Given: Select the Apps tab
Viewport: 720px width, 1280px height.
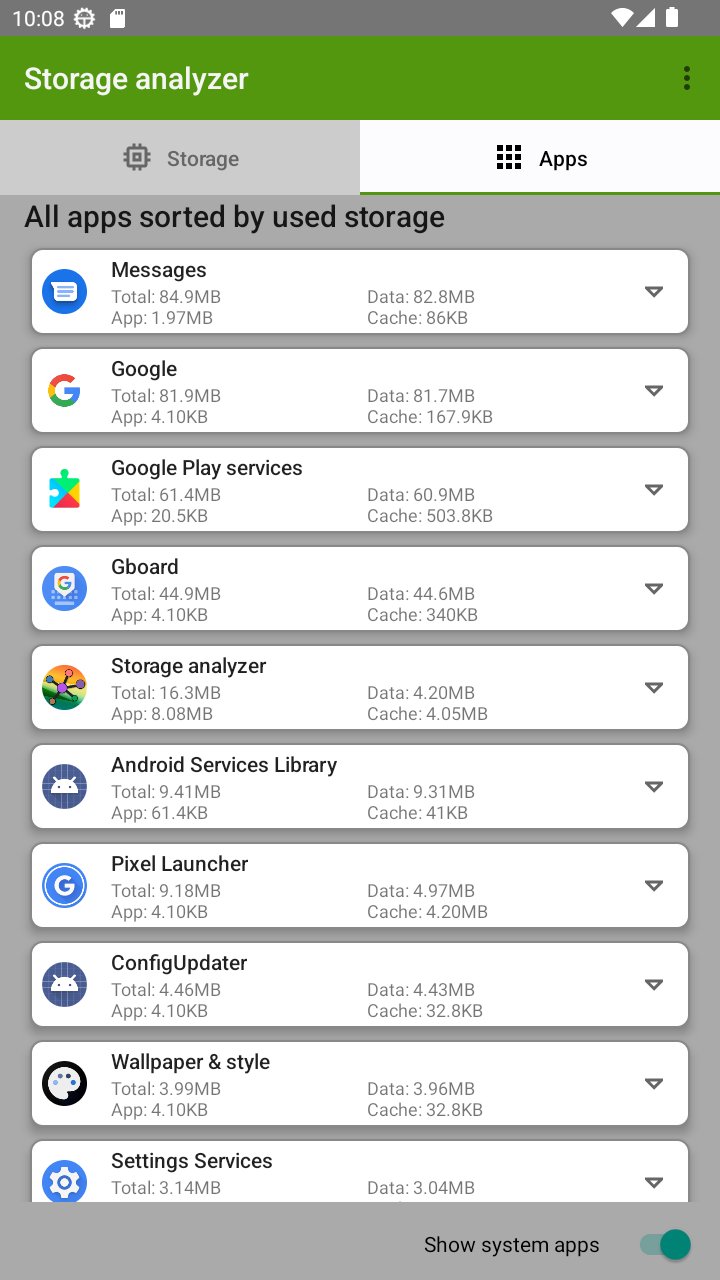Looking at the screenshot, I should click(540, 158).
